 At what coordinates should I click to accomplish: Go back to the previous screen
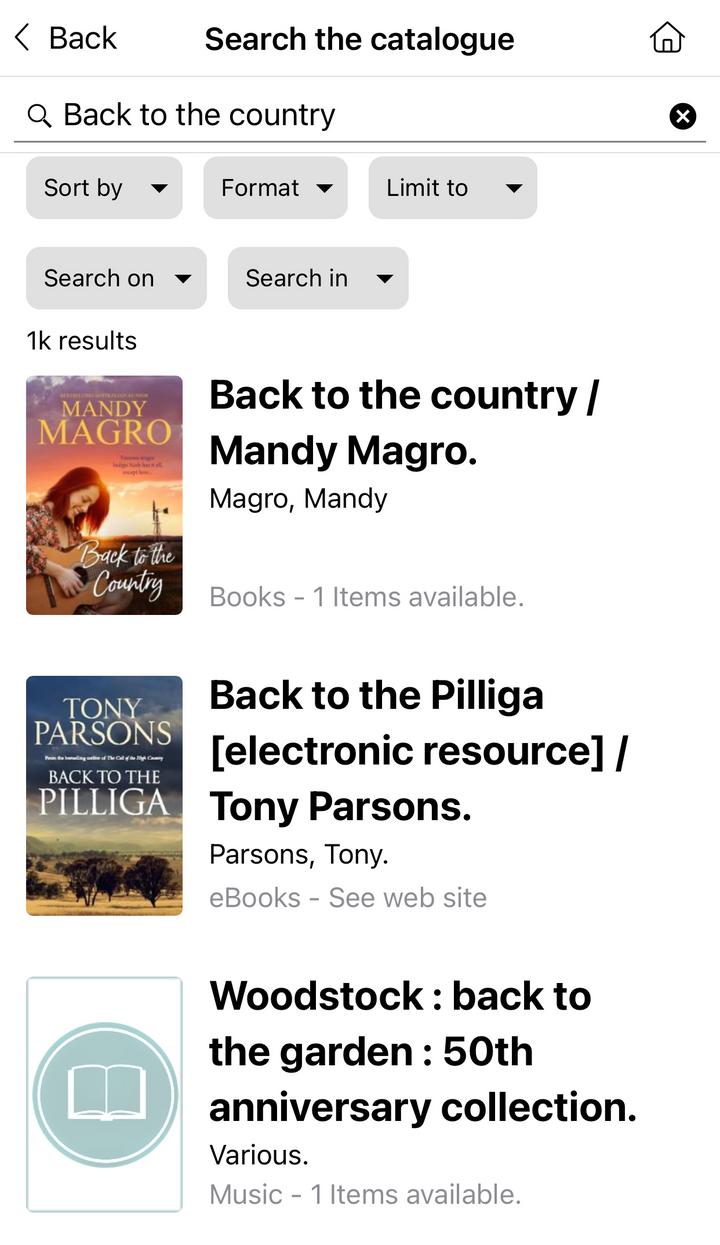point(66,38)
